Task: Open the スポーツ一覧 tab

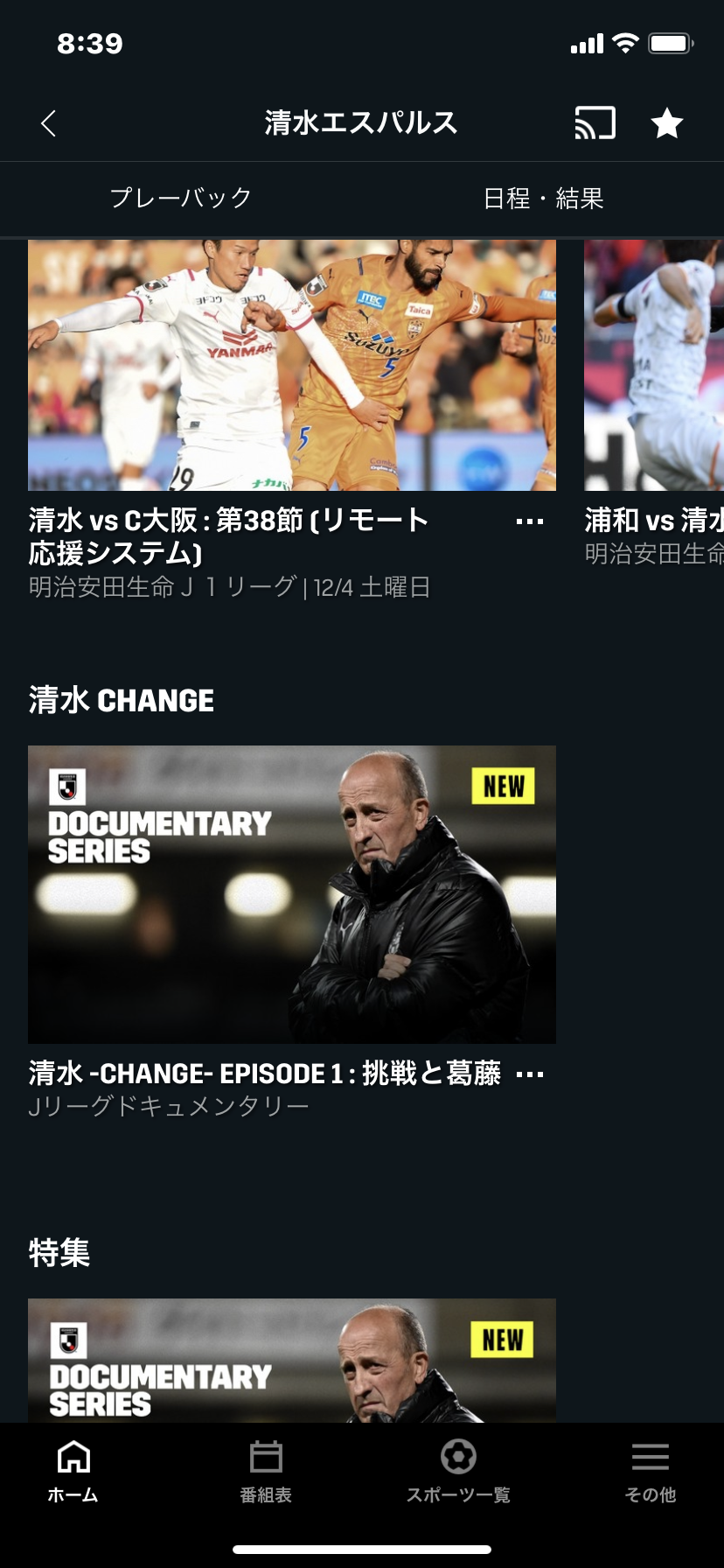Action: coord(458,1470)
